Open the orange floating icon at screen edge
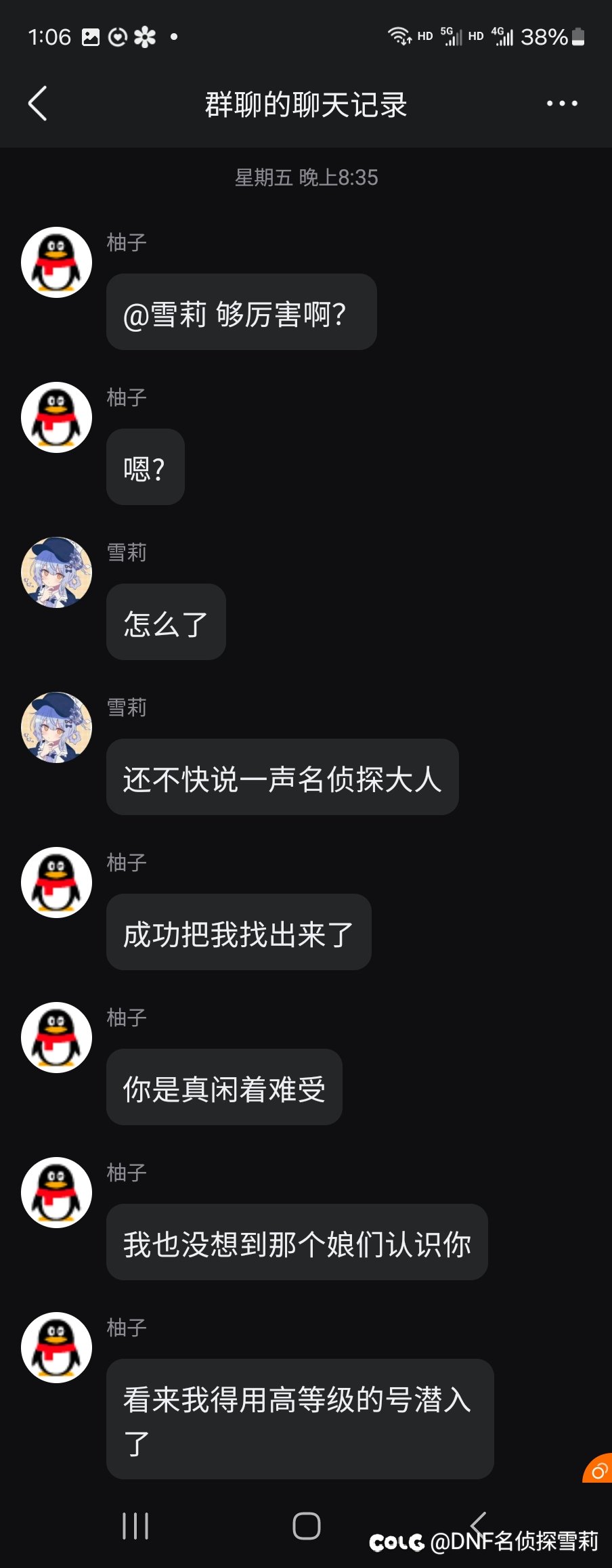Viewport: 612px width, 1568px height. [x=598, y=1471]
